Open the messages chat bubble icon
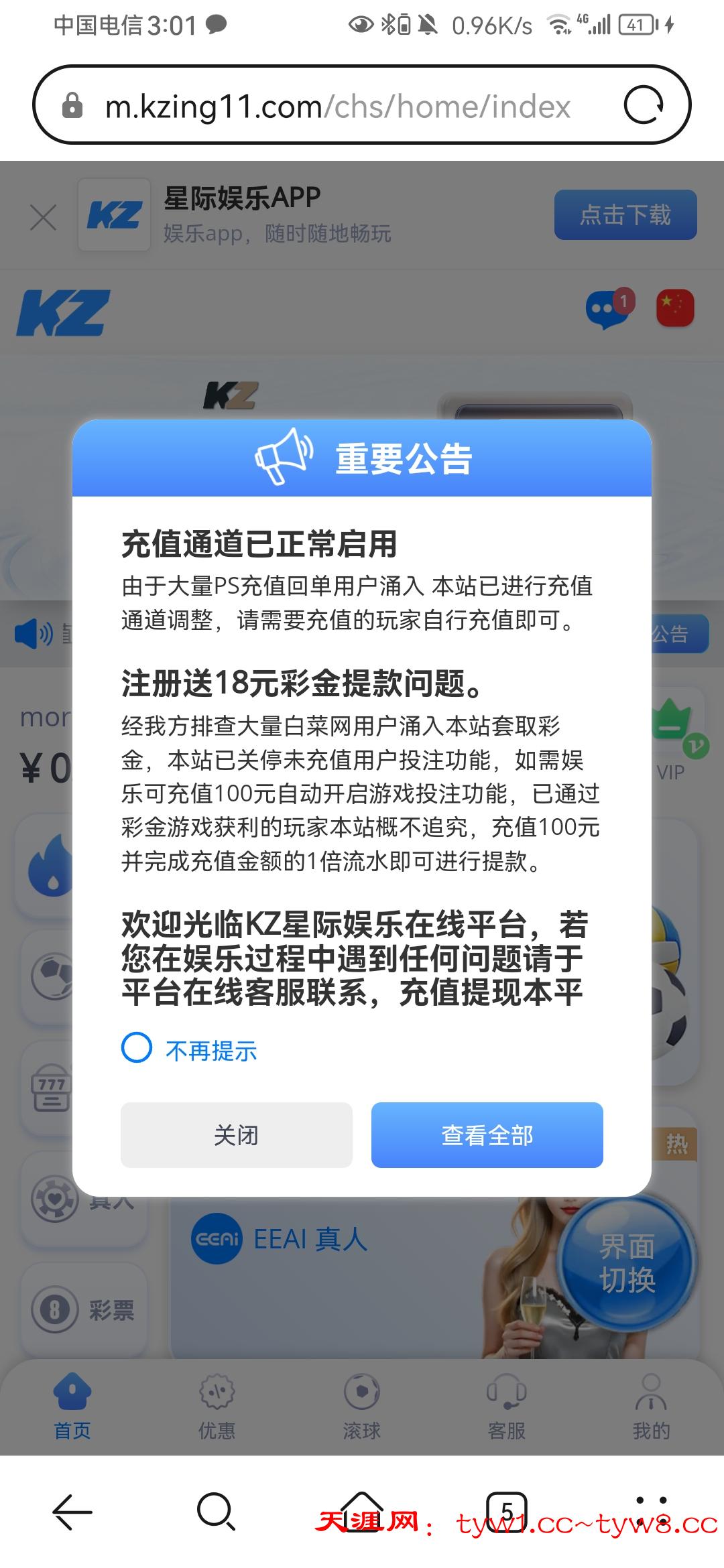This screenshot has width=724, height=1568. point(607,310)
